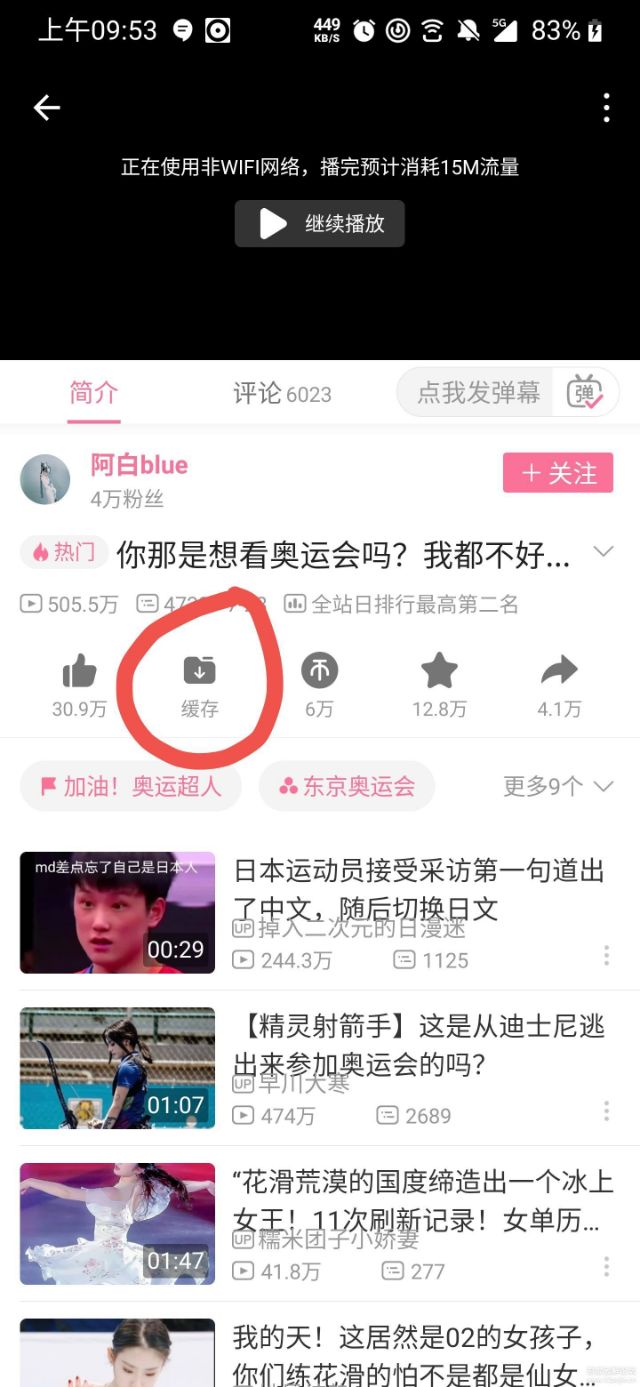640x1387 pixels.
Task: Open the overflow menu in the video header
Action: point(607,108)
